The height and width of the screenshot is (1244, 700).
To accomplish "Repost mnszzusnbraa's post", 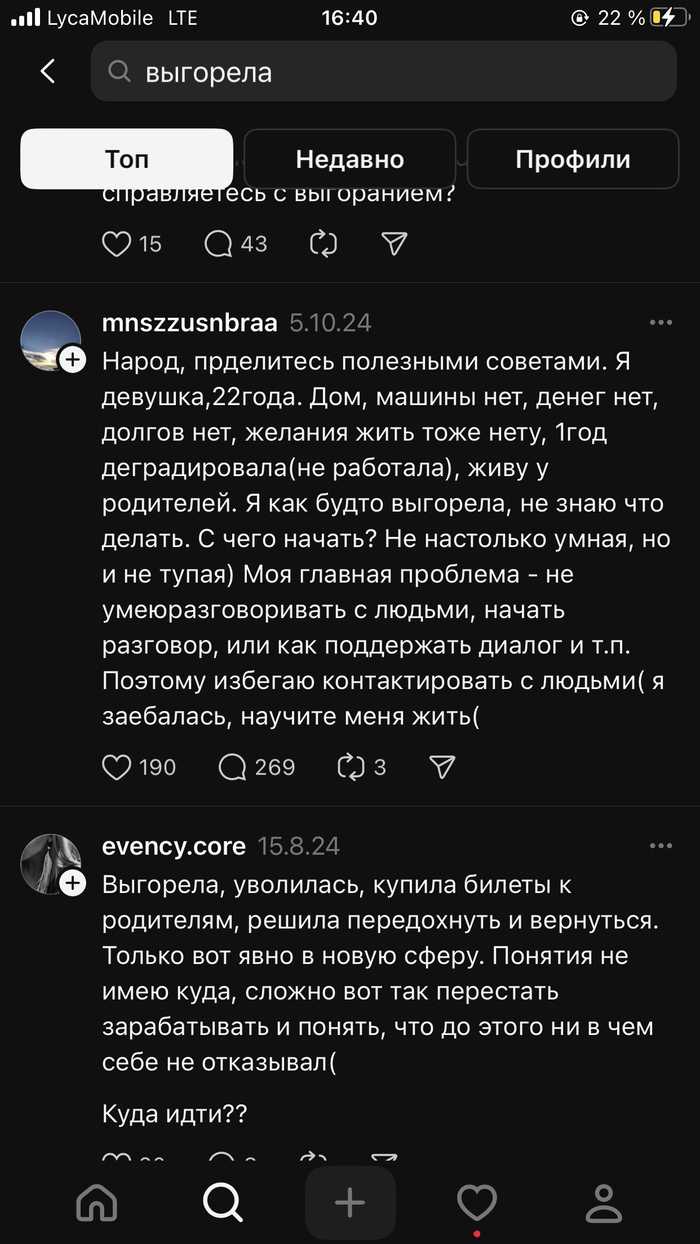I will click(x=352, y=767).
